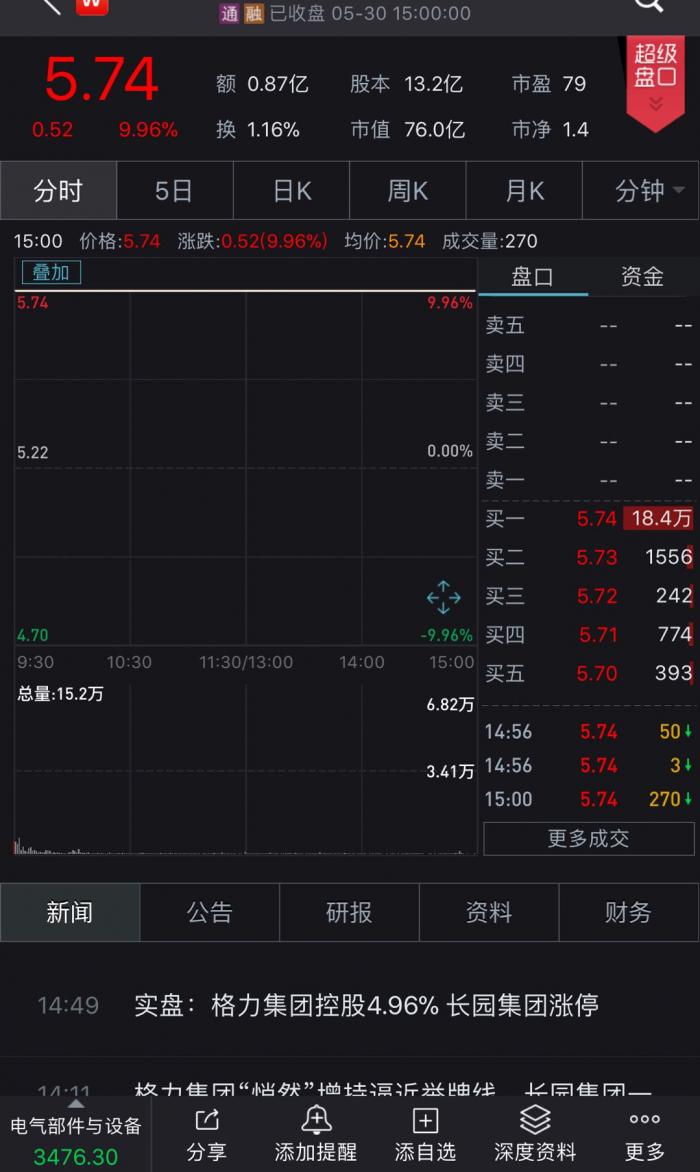
Task: Switch to the 日K chart tab
Action: 292,191
